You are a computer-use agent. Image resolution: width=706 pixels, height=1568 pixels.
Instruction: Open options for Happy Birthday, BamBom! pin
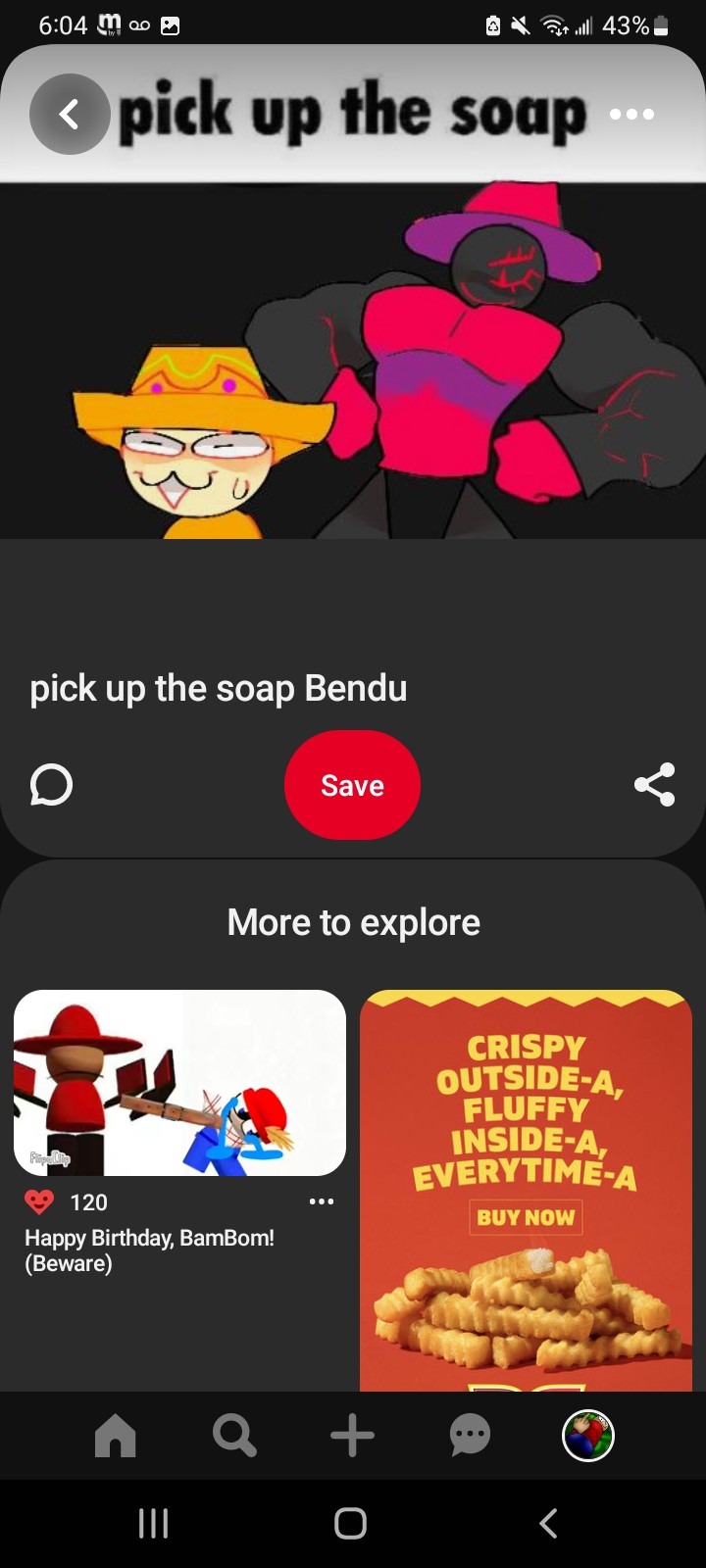(x=322, y=1201)
